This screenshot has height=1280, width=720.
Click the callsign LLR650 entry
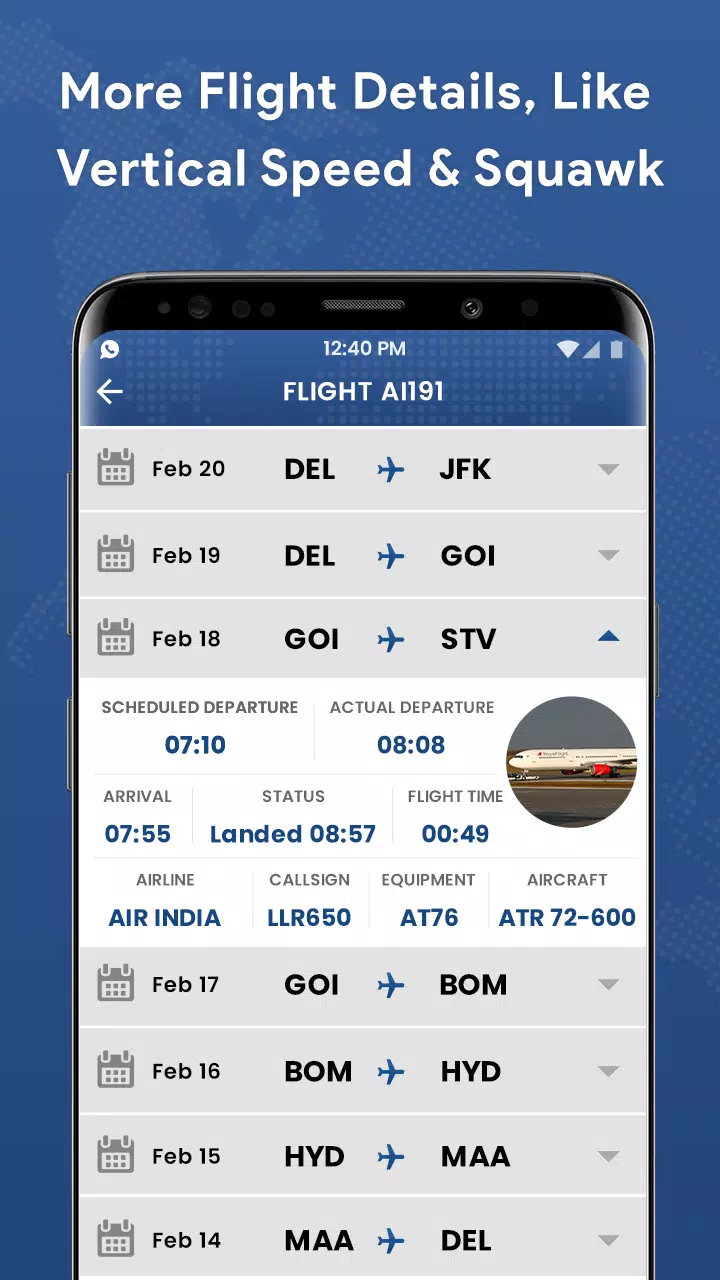tap(309, 917)
